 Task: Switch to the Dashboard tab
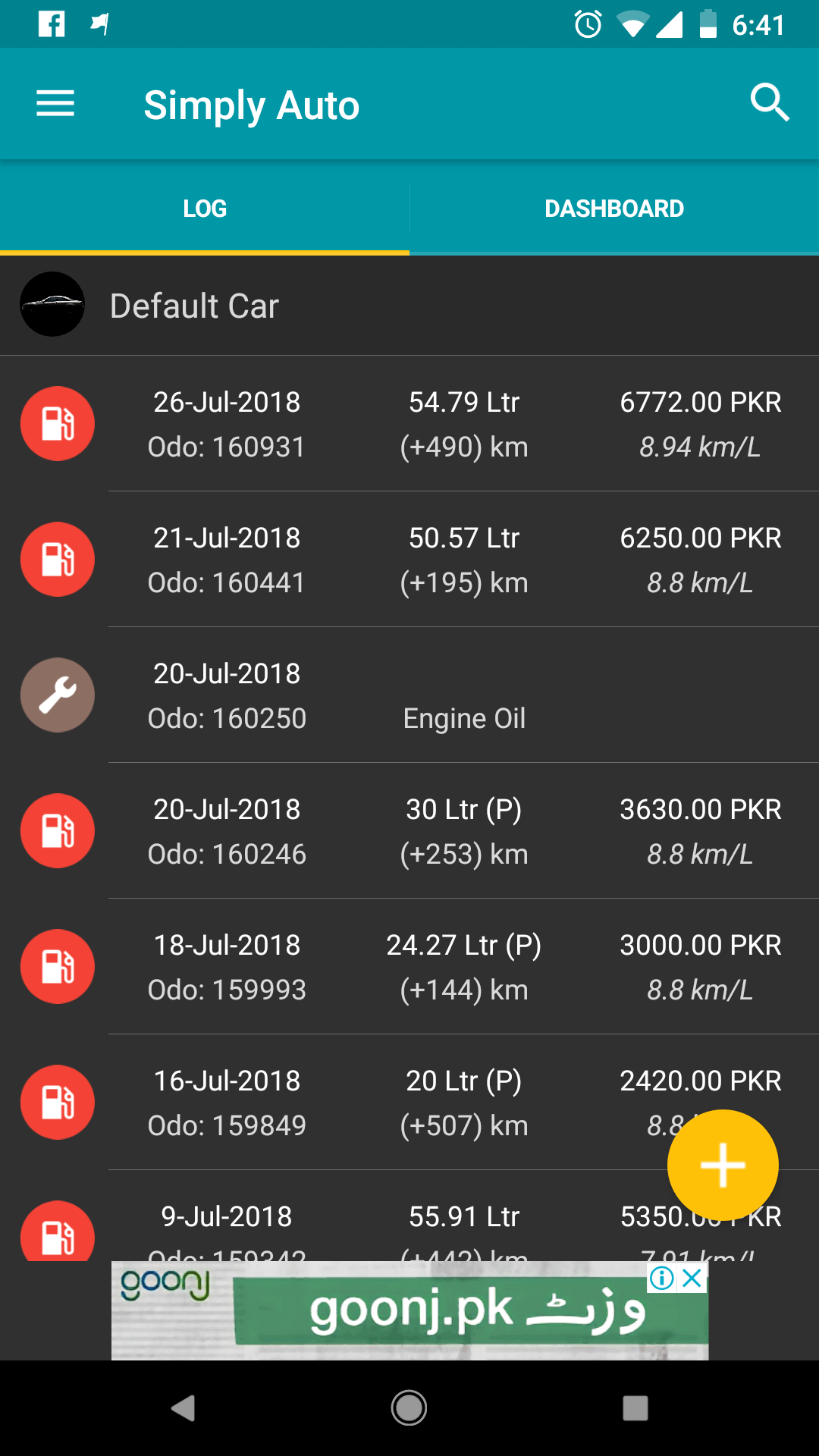point(614,209)
